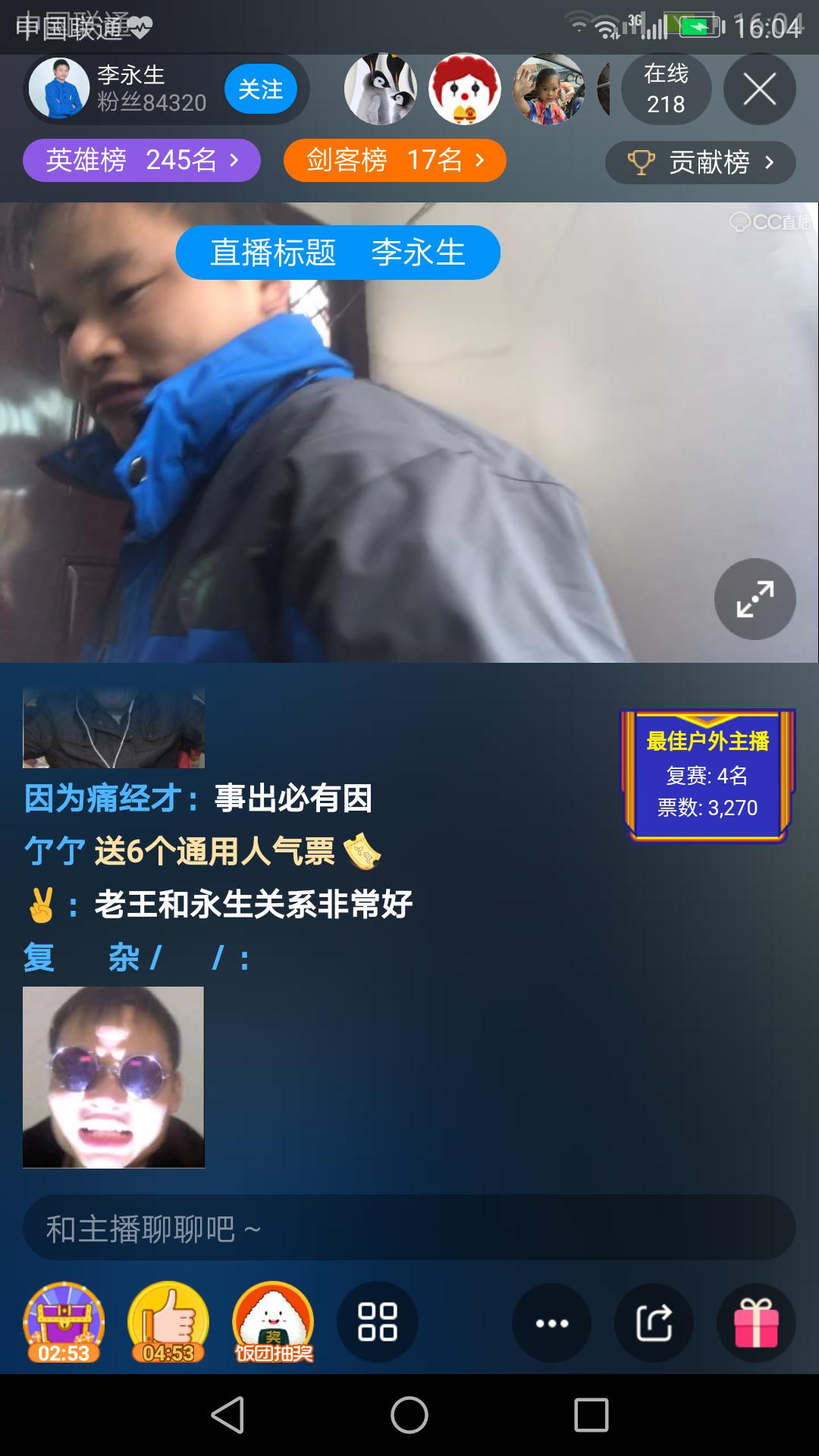Tap the penguin viewer avatar
The width and height of the screenshot is (819, 1456).
pyautogui.click(x=381, y=89)
